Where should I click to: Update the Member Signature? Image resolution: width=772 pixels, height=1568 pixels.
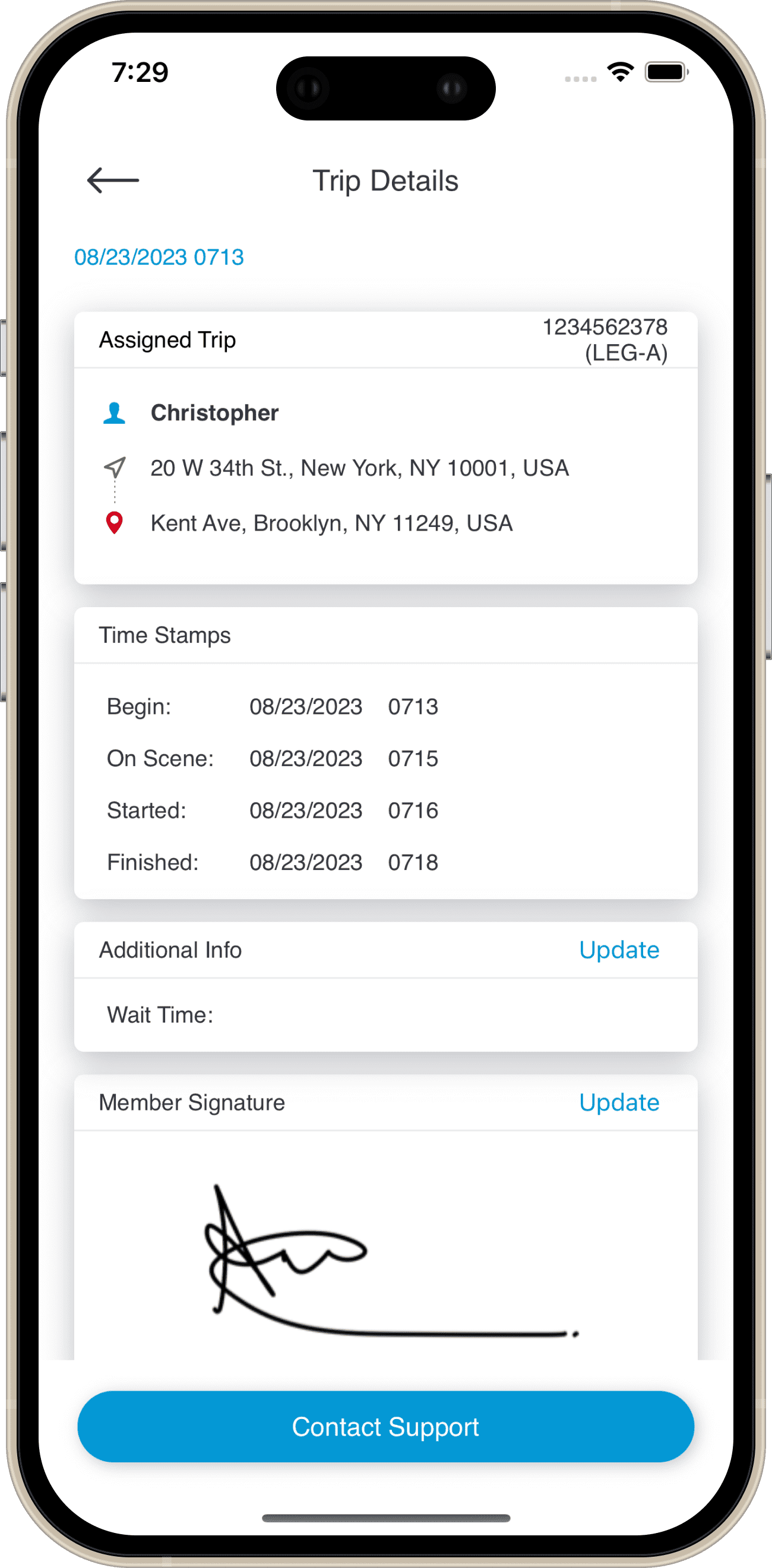(x=619, y=1102)
